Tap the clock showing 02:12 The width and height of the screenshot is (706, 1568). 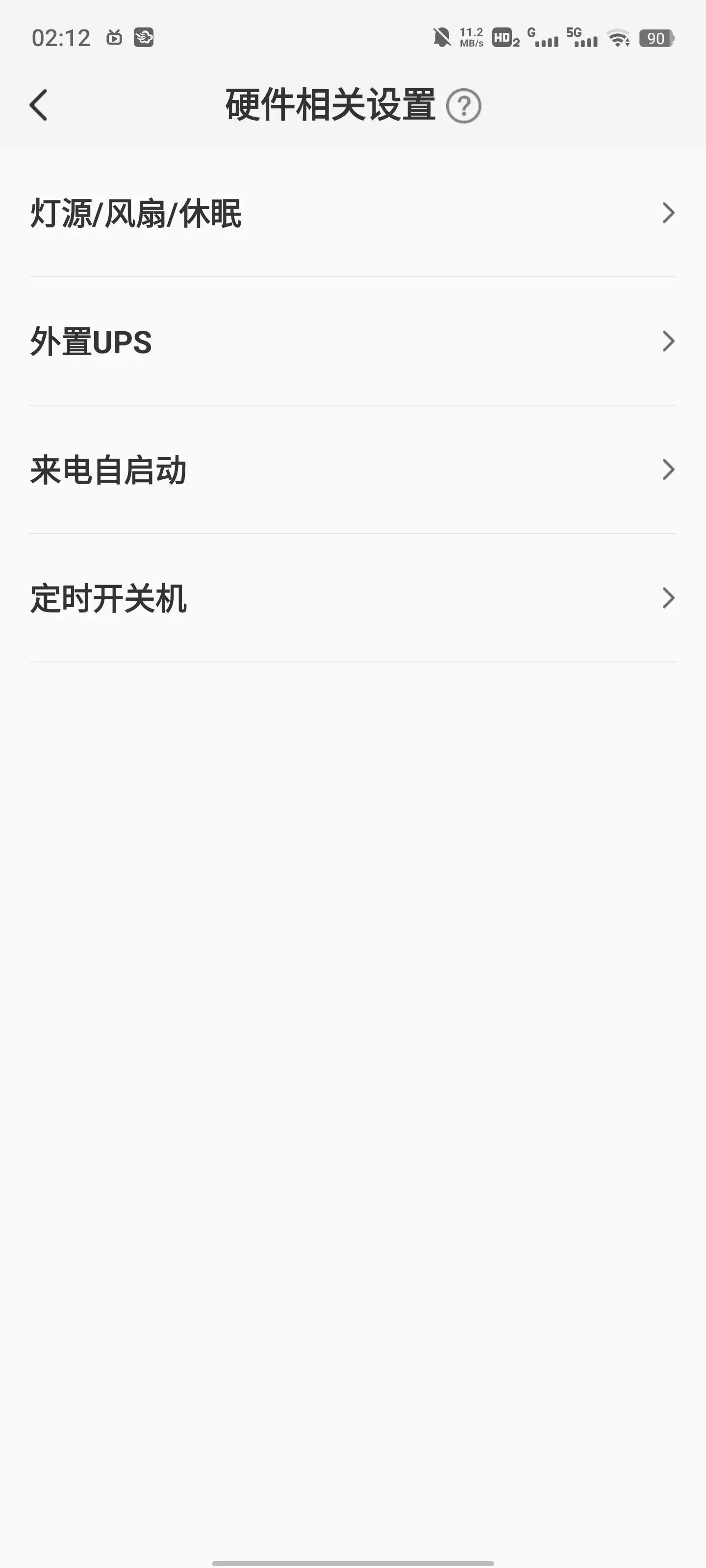coord(62,38)
